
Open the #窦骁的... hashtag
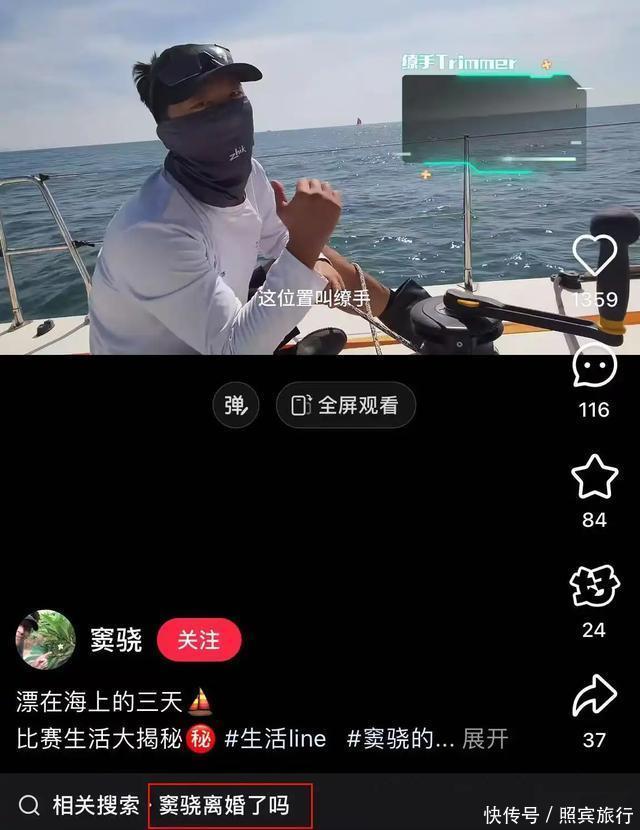pos(400,739)
